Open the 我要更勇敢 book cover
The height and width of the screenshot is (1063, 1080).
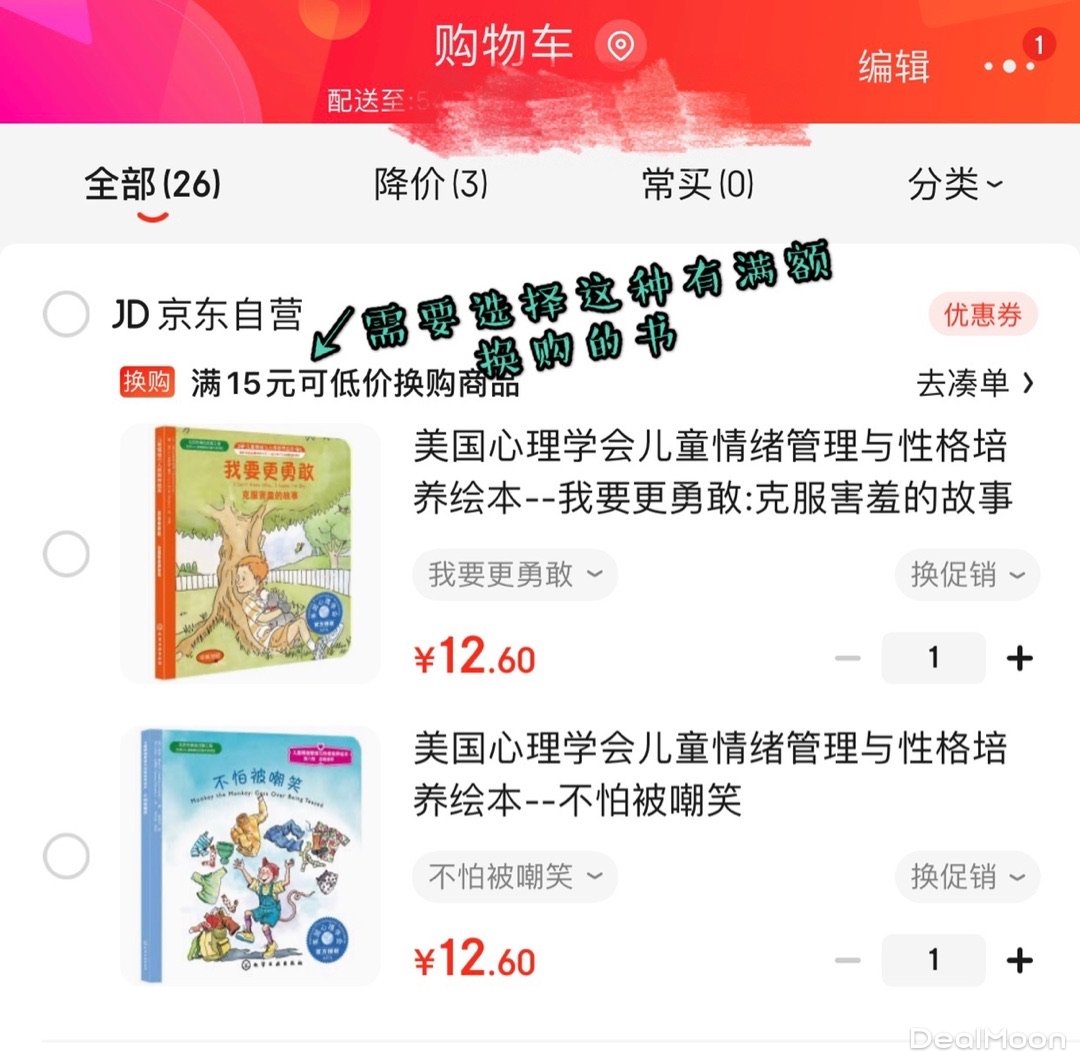[x=250, y=553]
